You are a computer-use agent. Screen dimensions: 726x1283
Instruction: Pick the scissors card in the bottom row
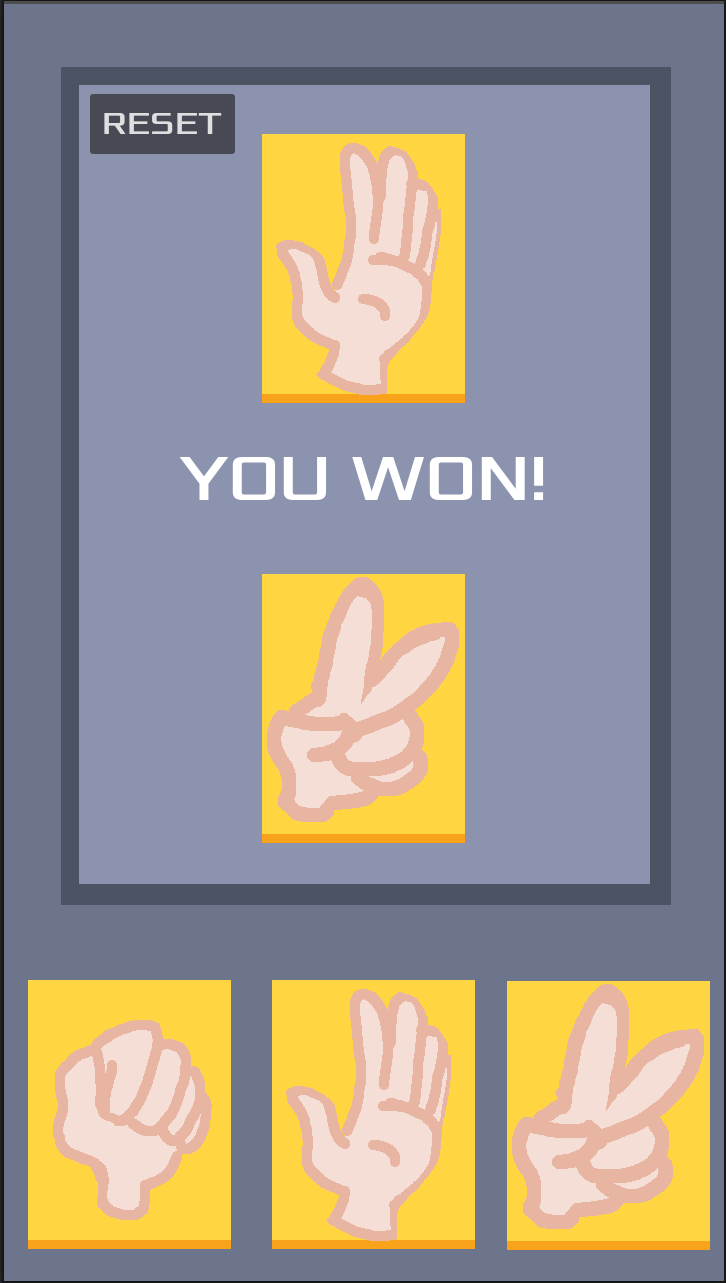pyautogui.click(x=608, y=1114)
